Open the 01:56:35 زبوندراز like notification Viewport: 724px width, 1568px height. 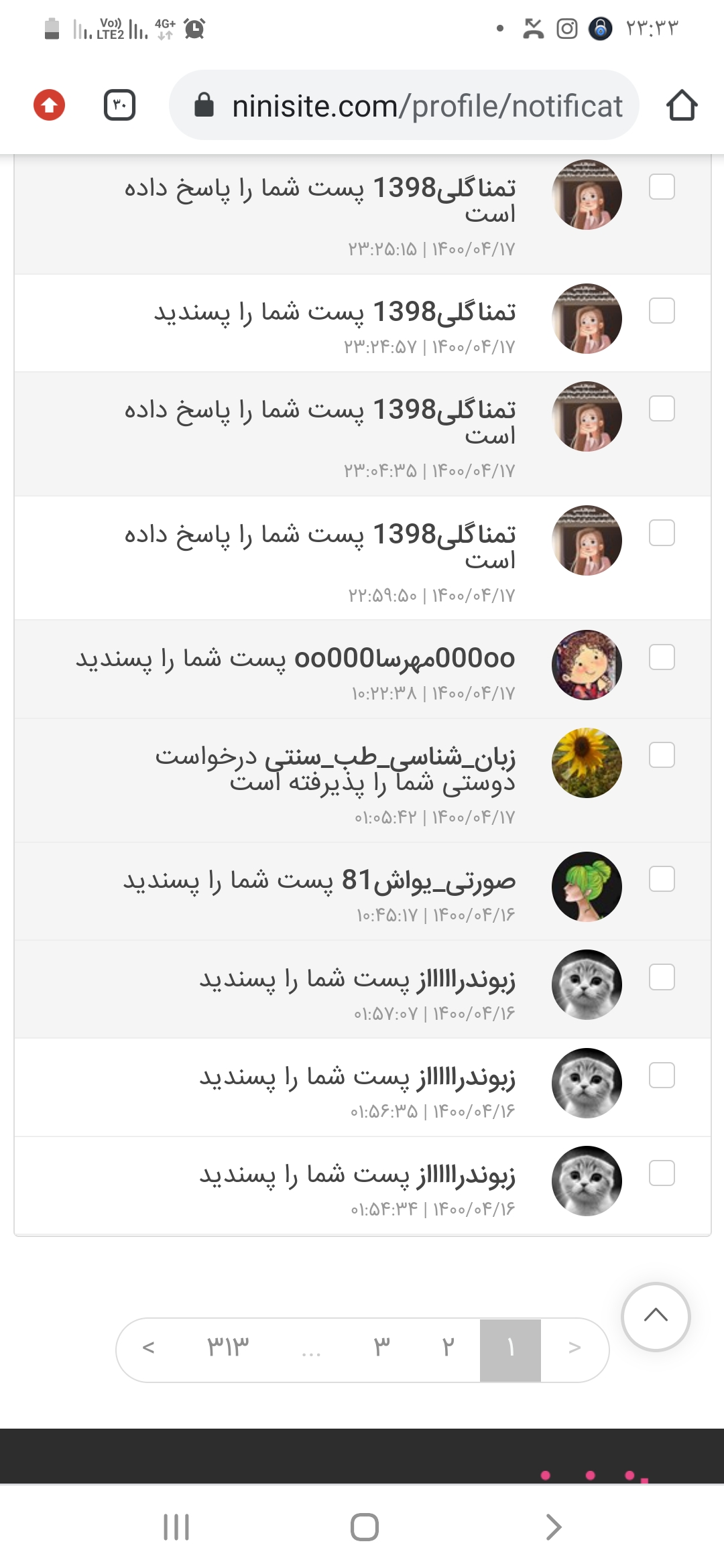pyautogui.click(x=357, y=1077)
